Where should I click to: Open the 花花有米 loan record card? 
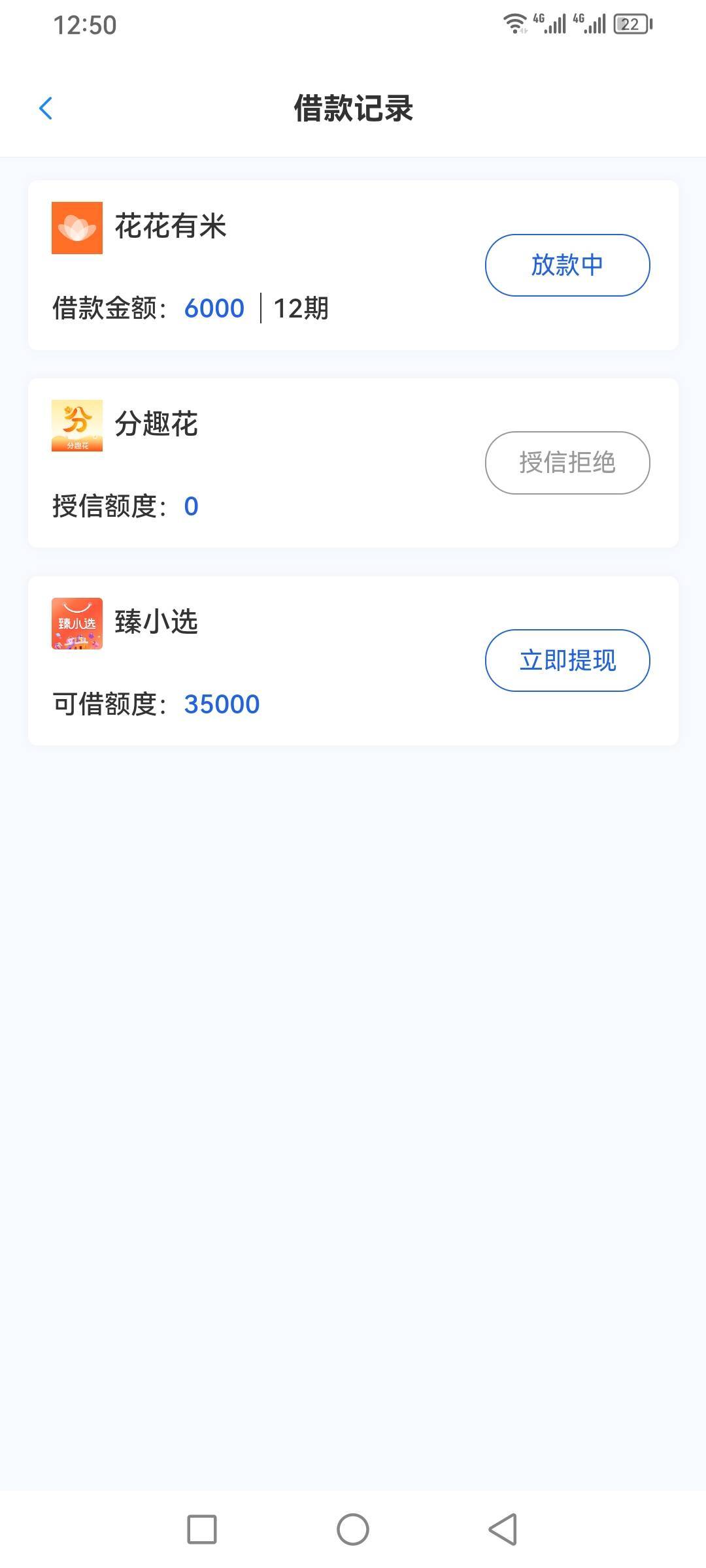click(353, 265)
